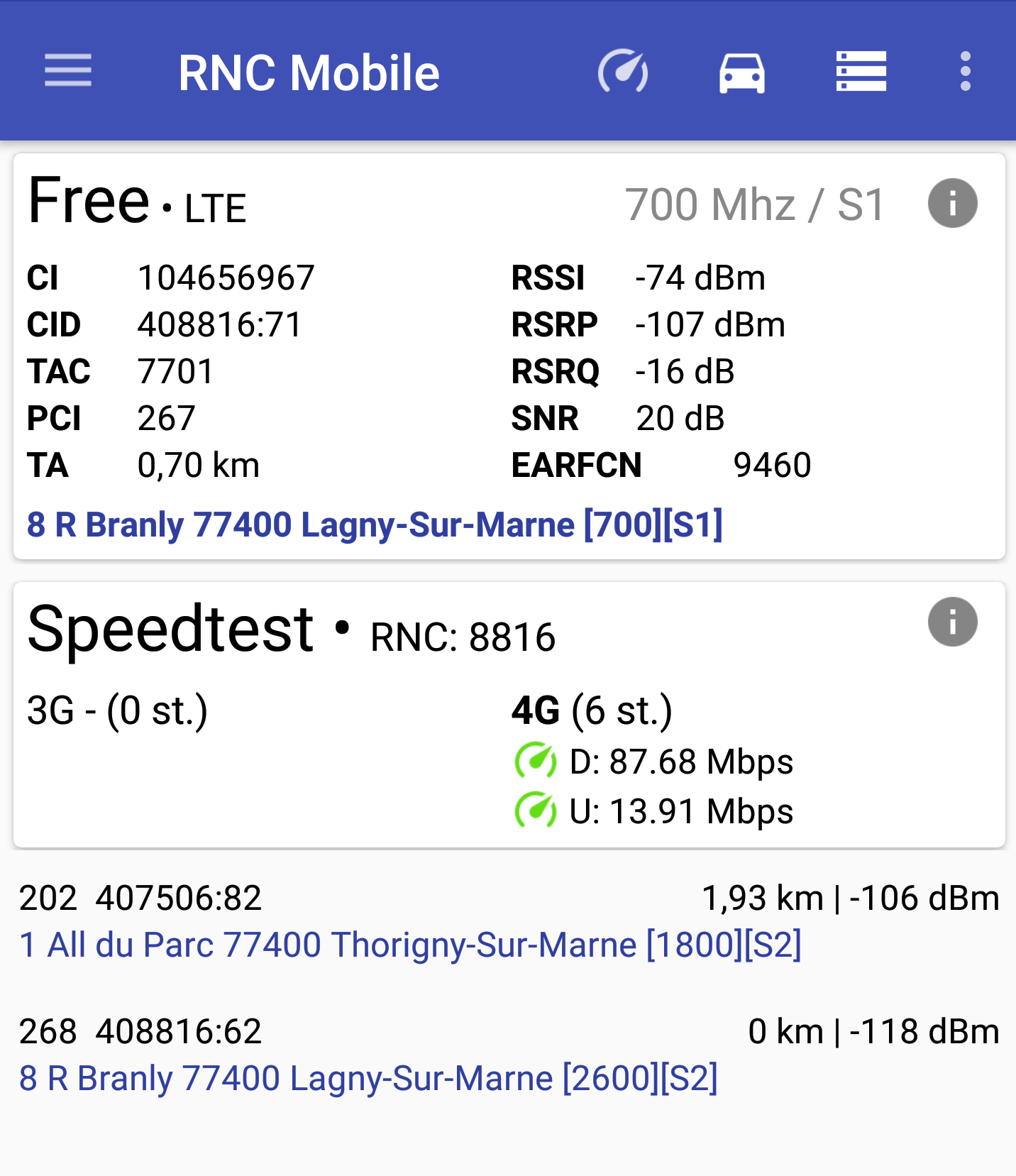This screenshot has height=1176, width=1016.
Task: Open the hamburger navigation drawer
Action: pyautogui.click(x=68, y=71)
